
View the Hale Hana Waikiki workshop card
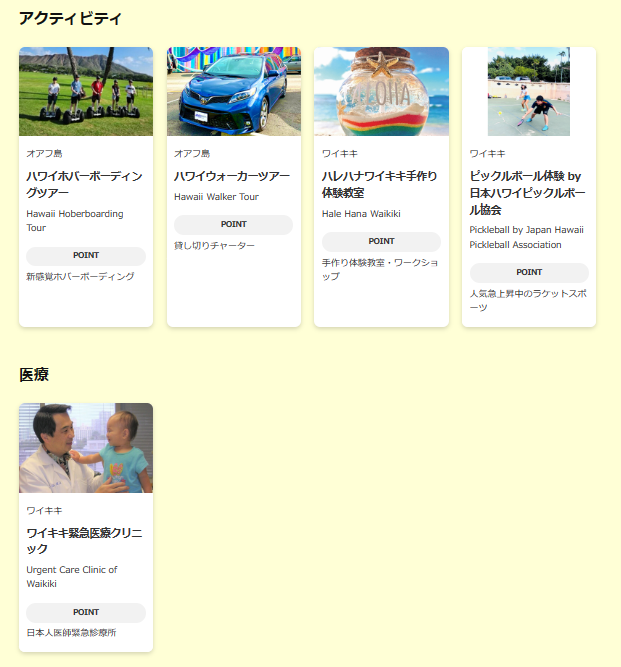point(381,184)
